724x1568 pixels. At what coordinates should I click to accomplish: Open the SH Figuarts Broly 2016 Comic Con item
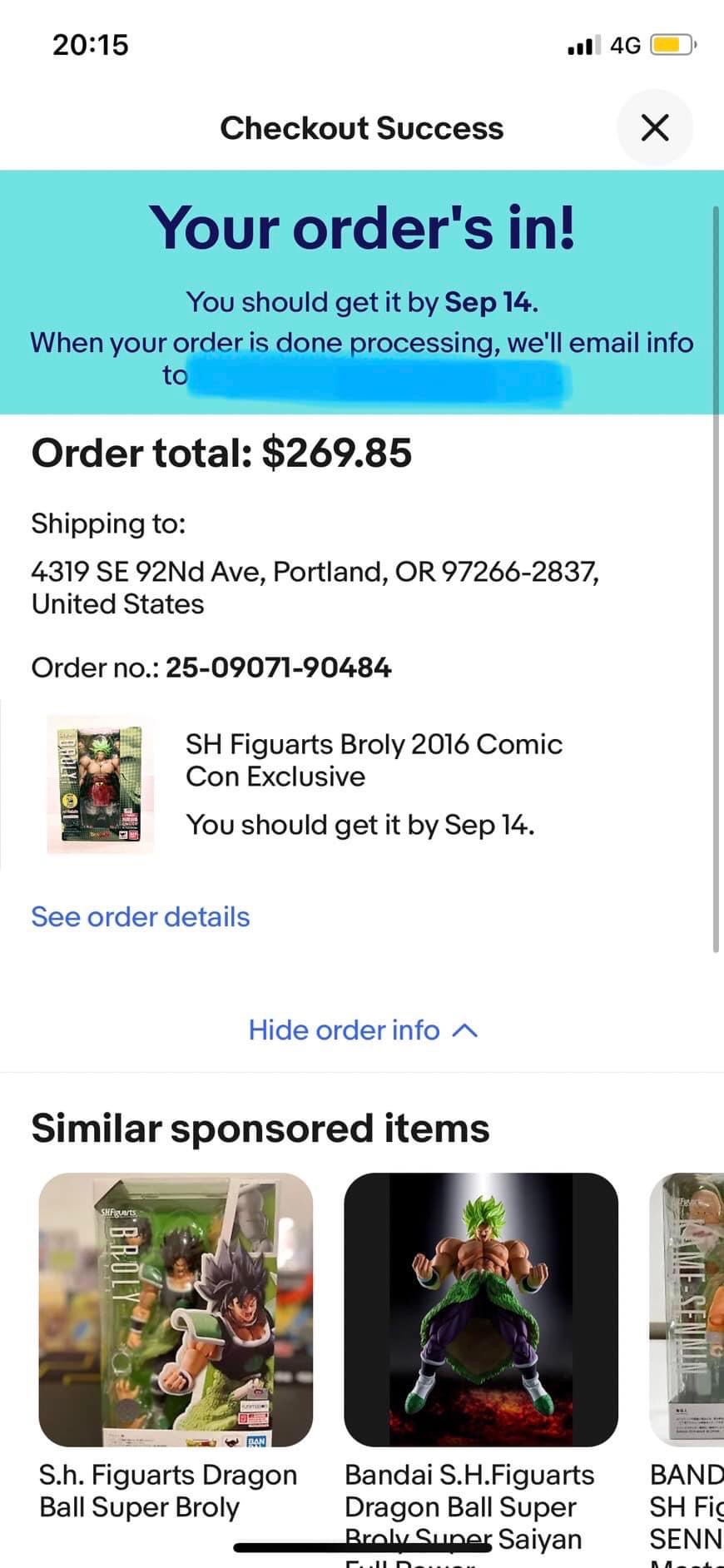pos(374,760)
